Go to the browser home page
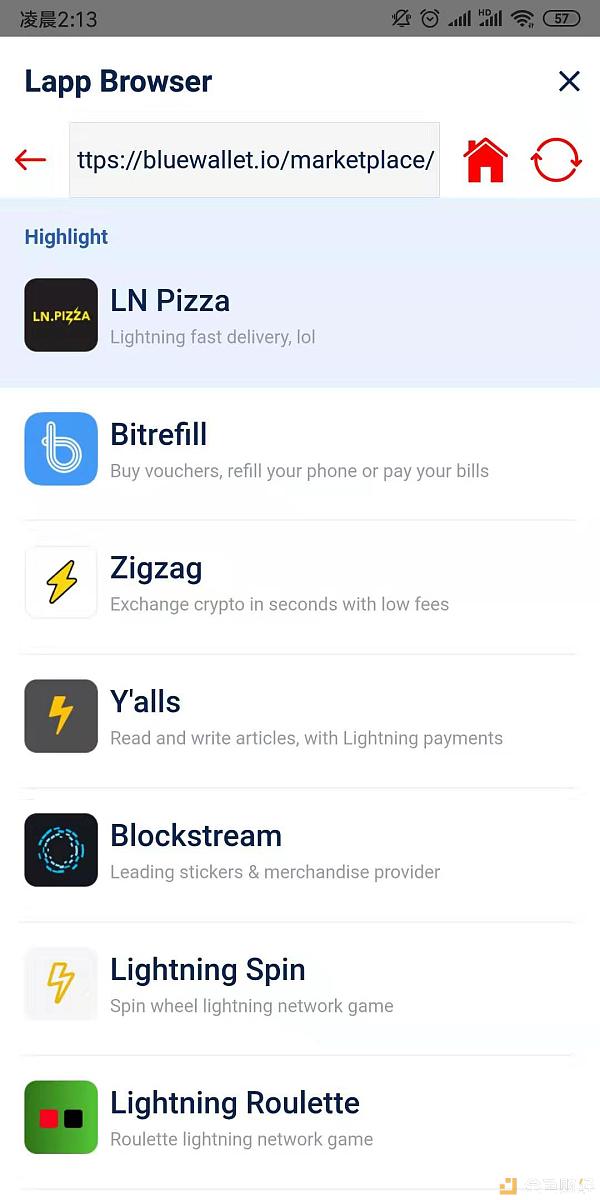The width and height of the screenshot is (600, 1200). coord(485,160)
